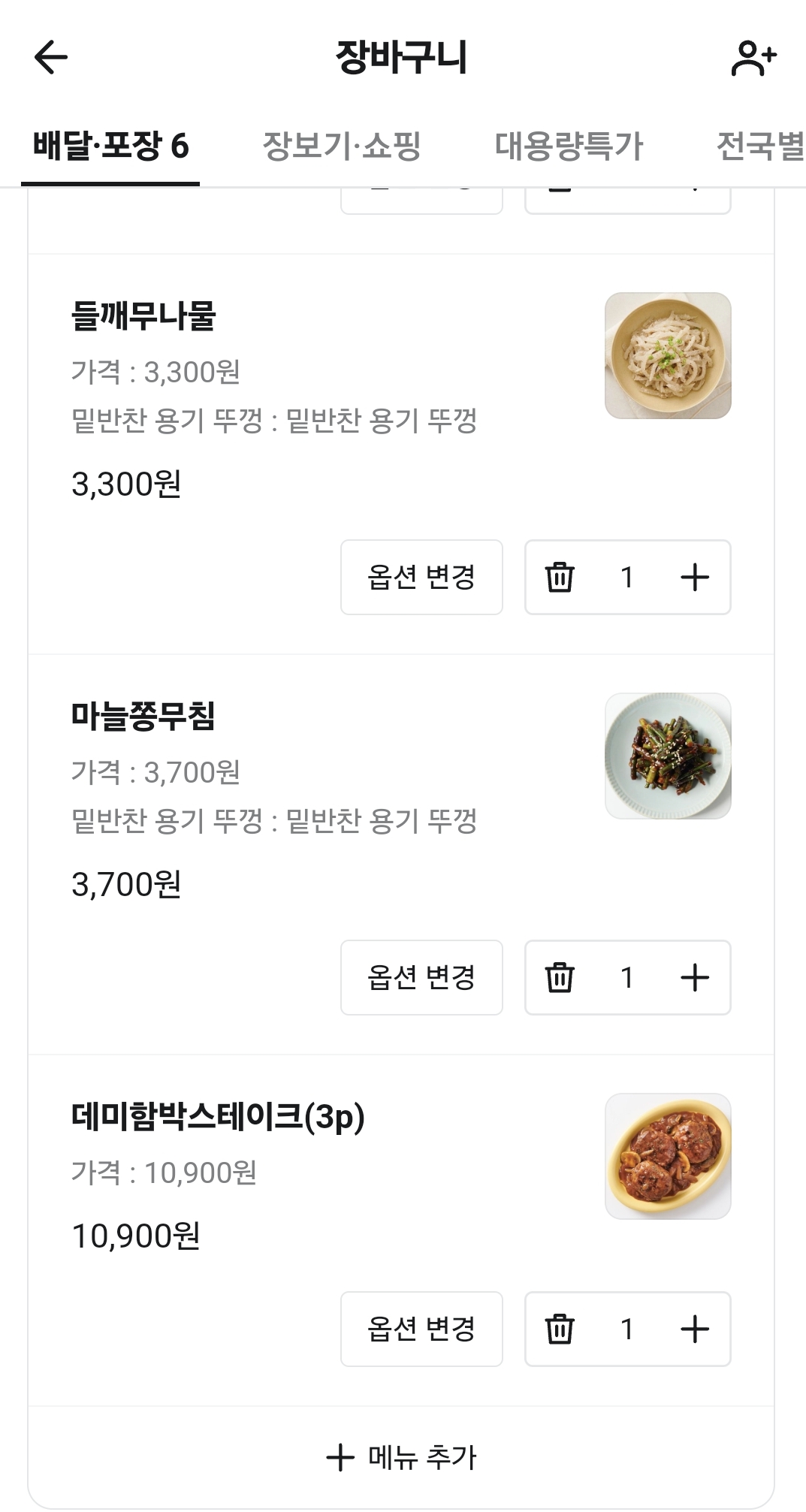Open the 데미함박스테이크(3p) product photo

coord(668,1157)
